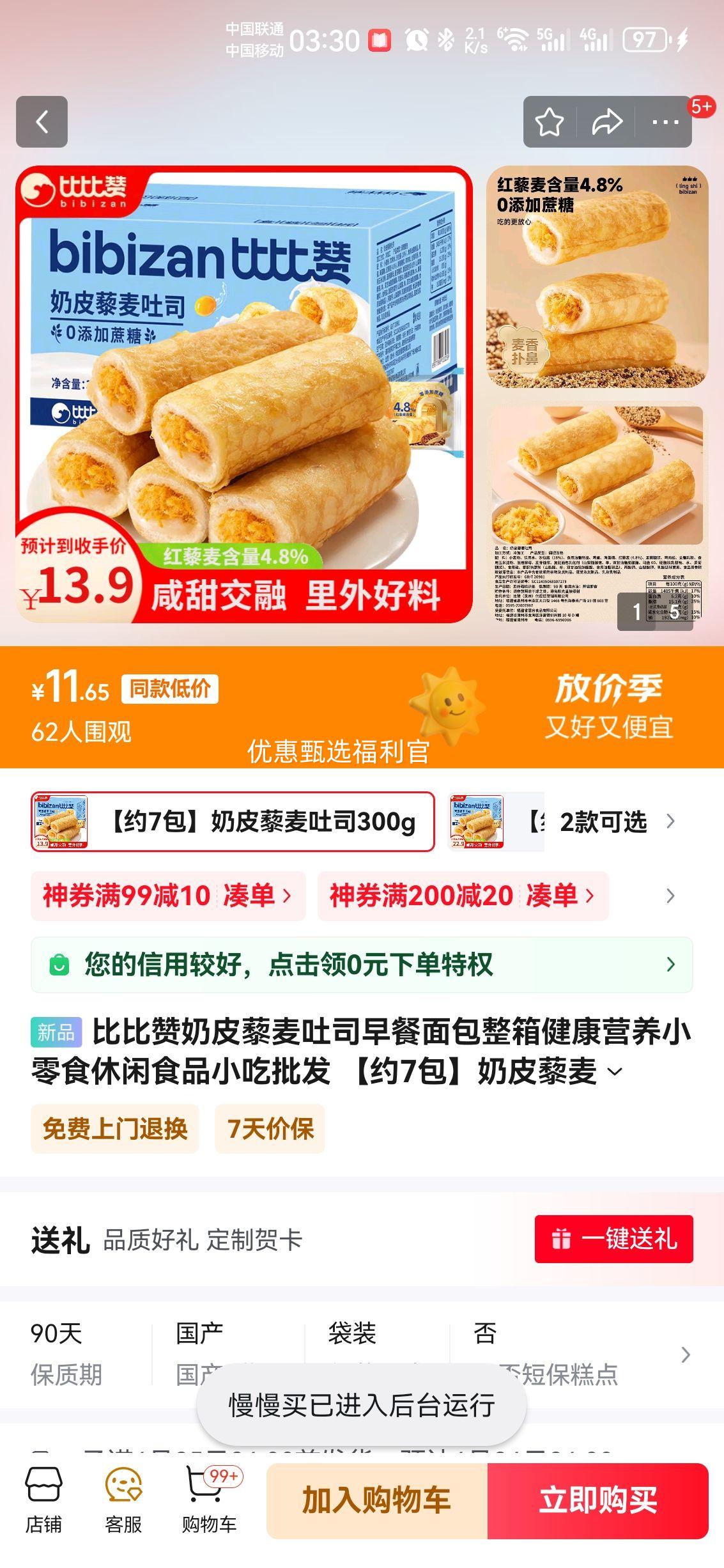This screenshot has width=724, height=1568.
Task: Click the back arrow at top left
Action: (x=43, y=123)
